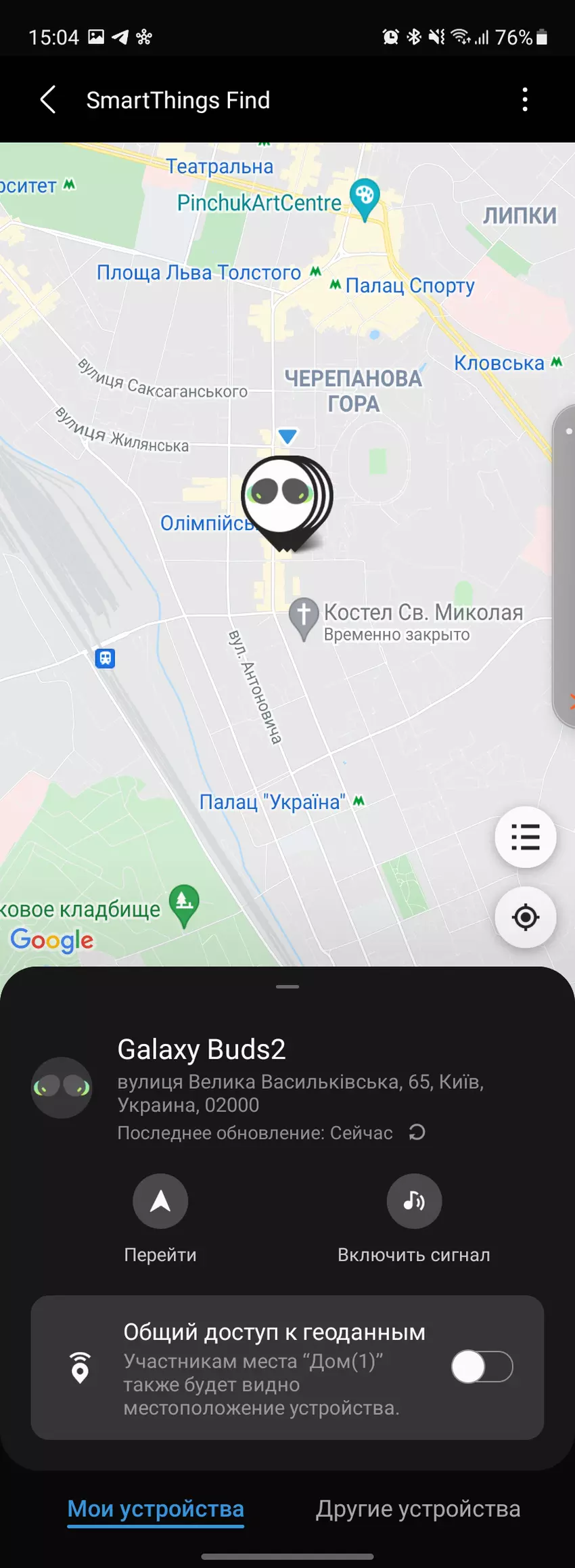Open the device list button on the map
575x1568 pixels.
[525, 837]
